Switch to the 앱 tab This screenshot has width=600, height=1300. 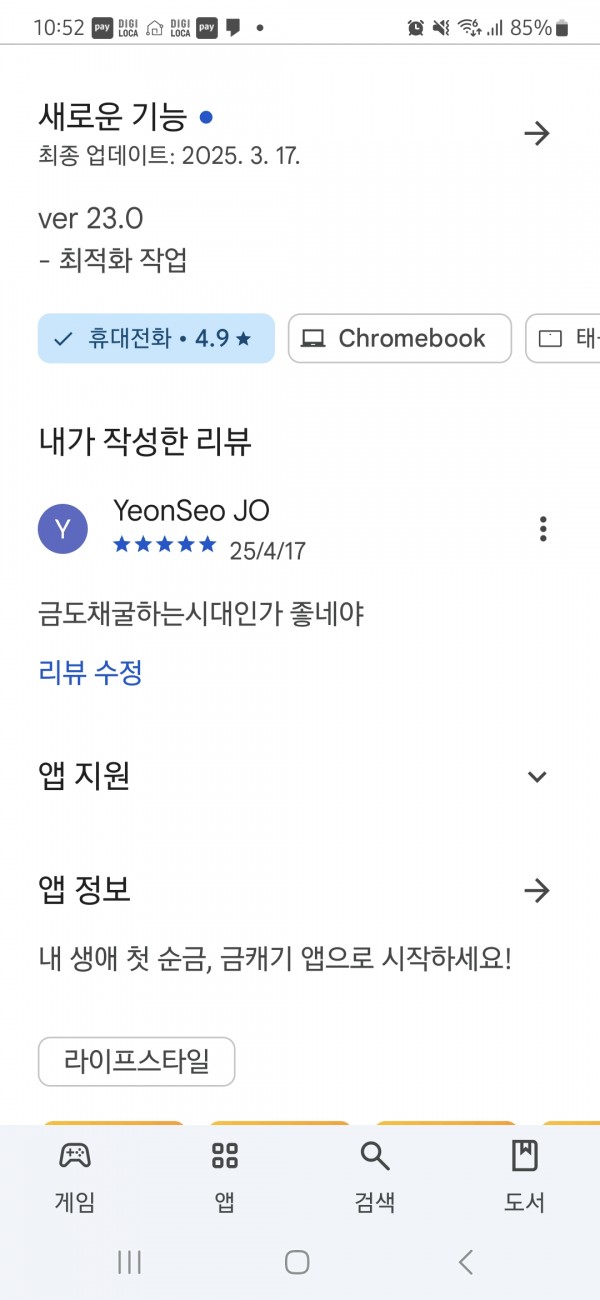225,1176
